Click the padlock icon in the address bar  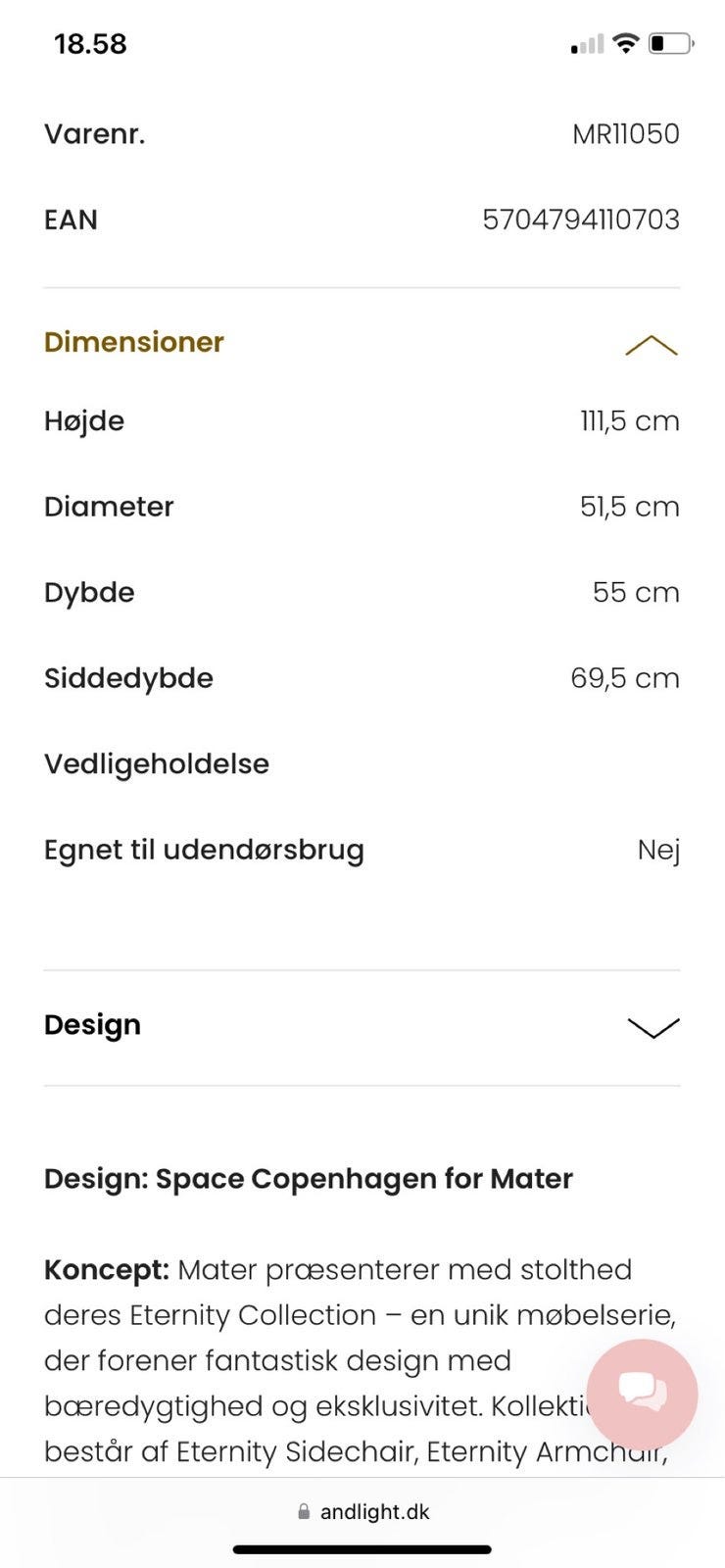[303, 1511]
